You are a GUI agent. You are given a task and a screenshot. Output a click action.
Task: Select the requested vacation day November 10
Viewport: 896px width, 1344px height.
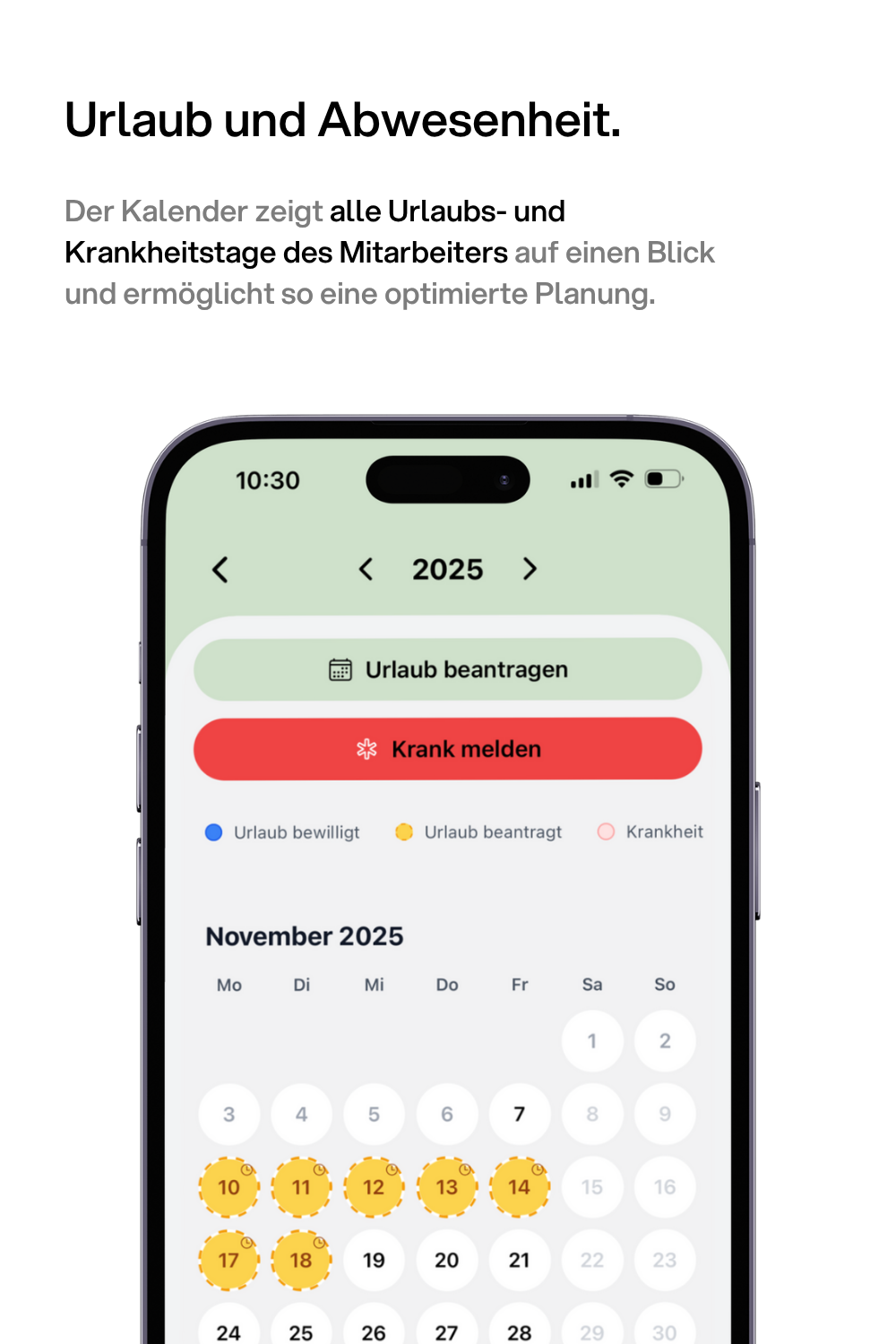point(228,1187)
